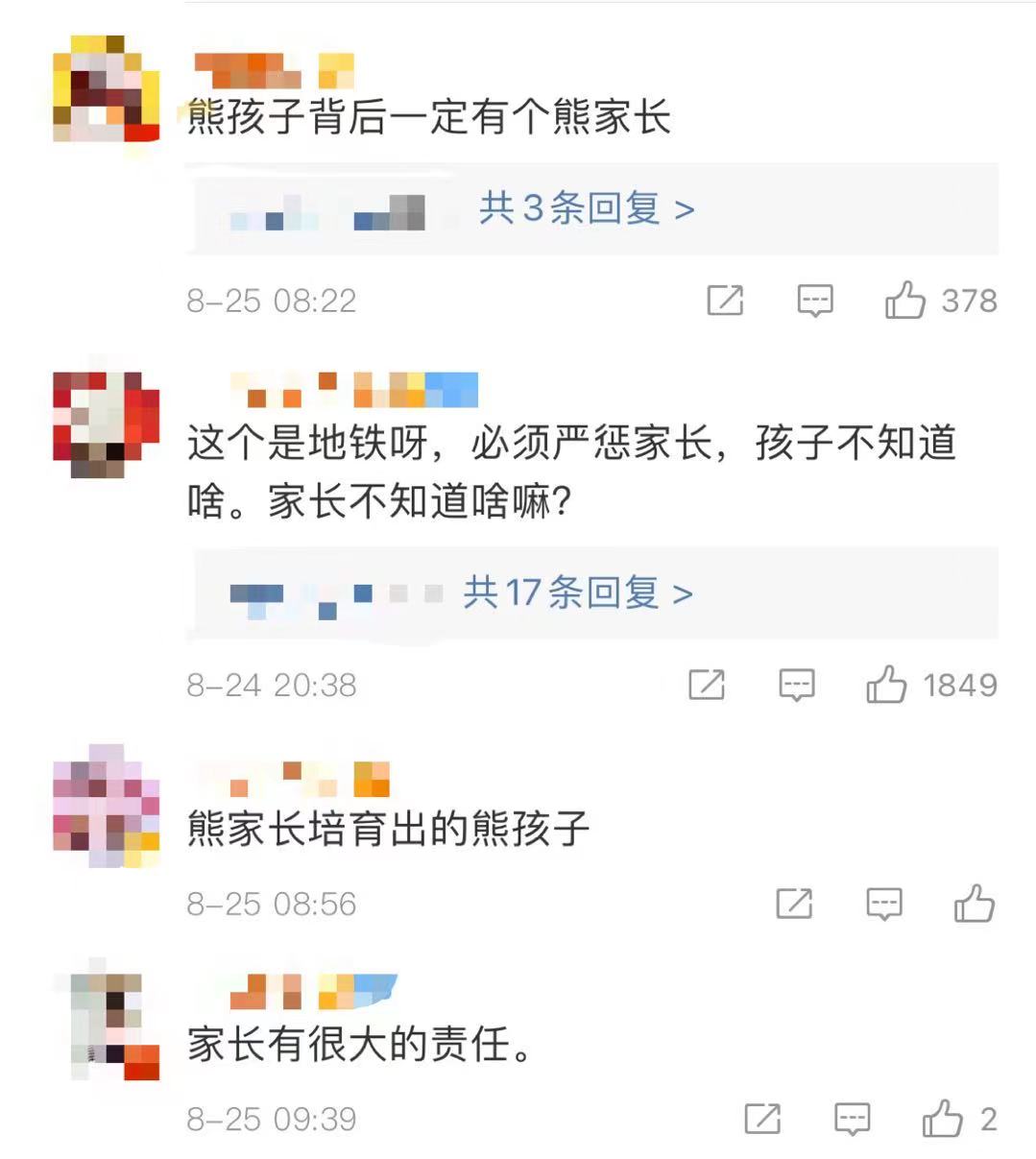Screen dimensions: 1036x1159
Task: Repost the 熊家长培育出的熊孩子 comment
Action: pos(794,904)
